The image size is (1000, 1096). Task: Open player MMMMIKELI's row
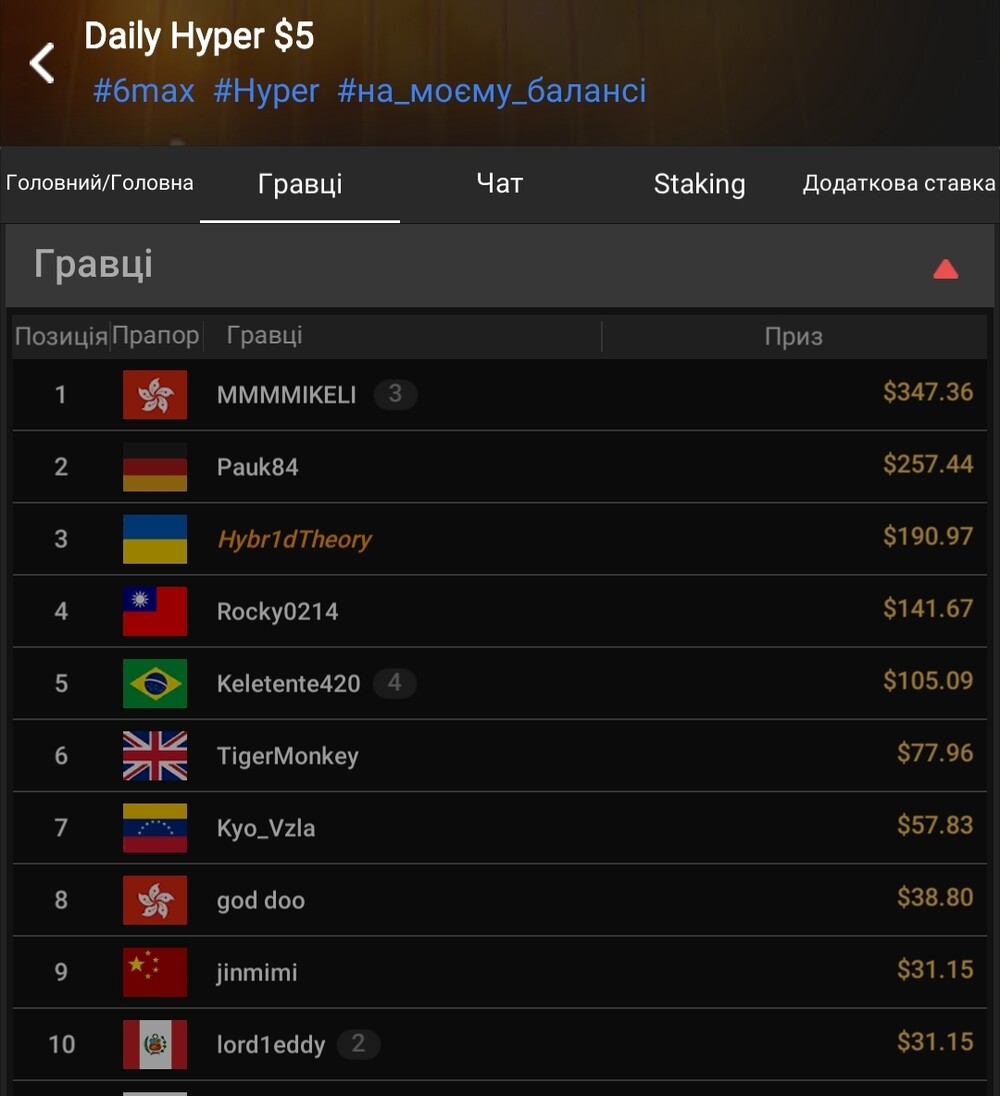point(286,395)
